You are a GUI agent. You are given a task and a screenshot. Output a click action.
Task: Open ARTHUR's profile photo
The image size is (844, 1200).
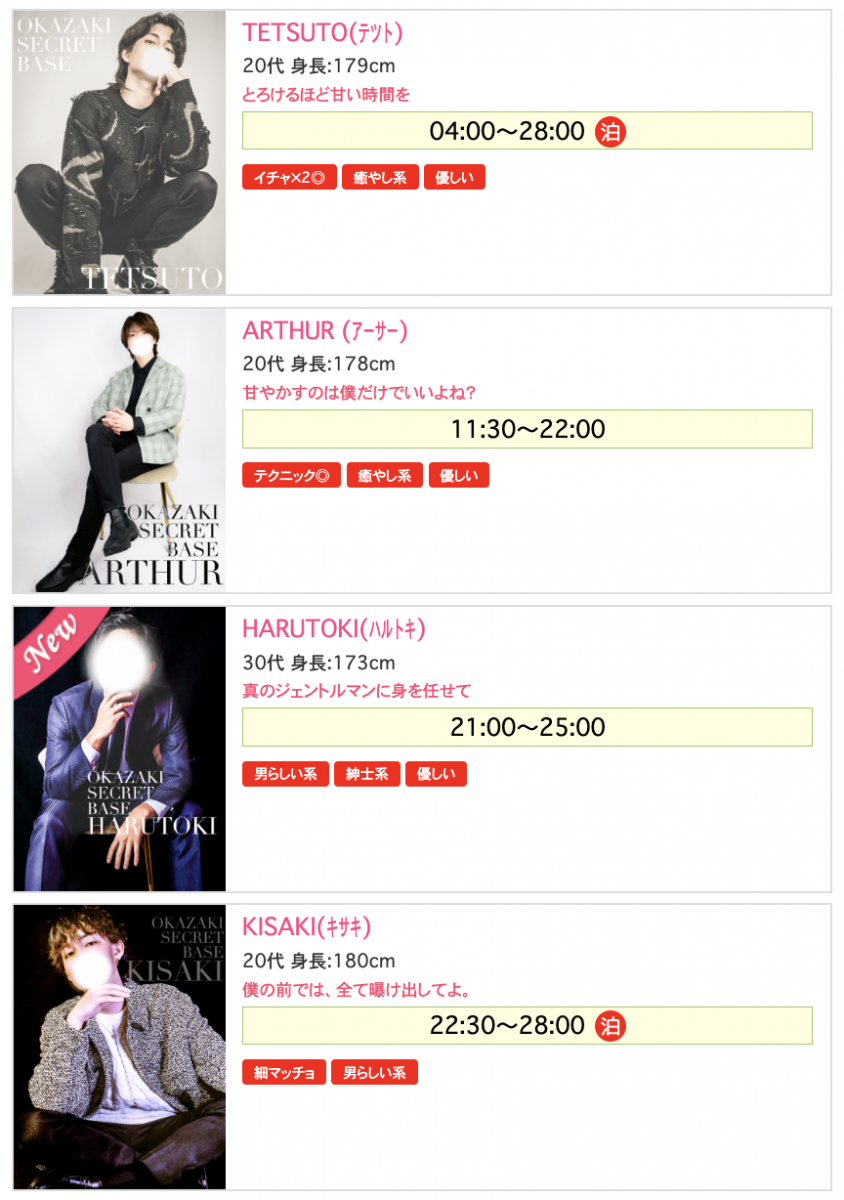119,450
